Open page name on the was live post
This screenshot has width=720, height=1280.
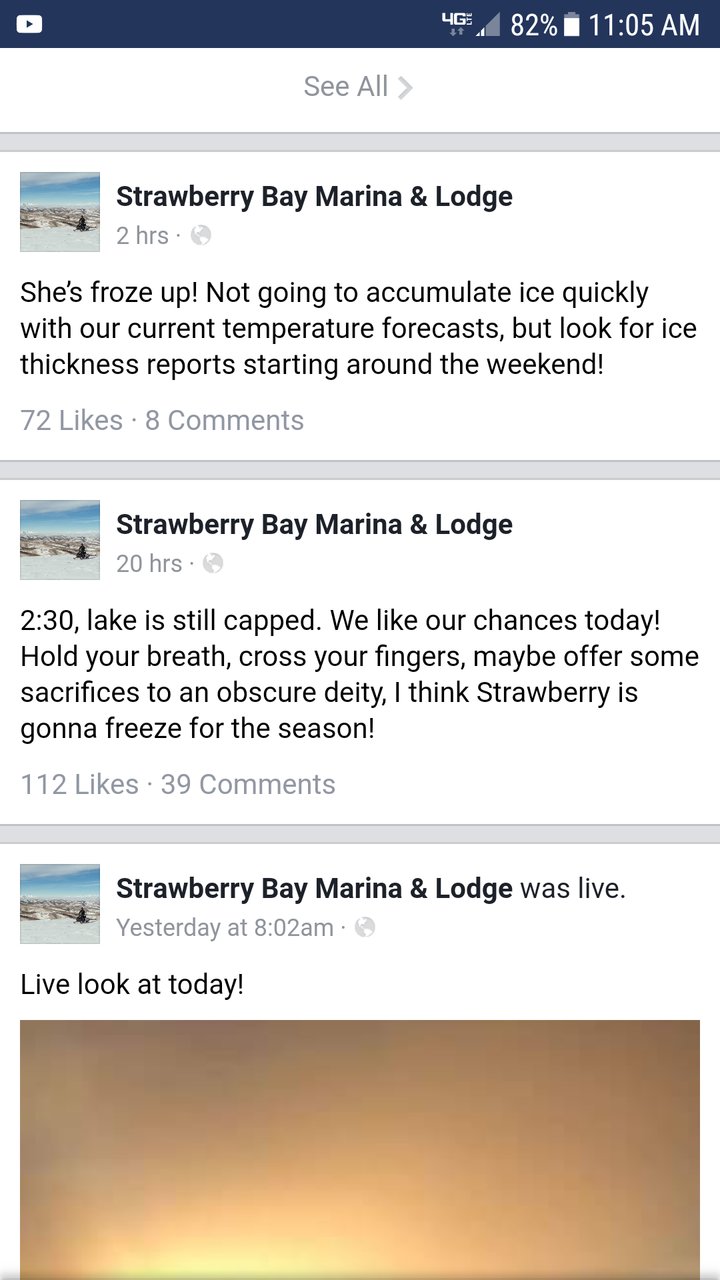click(314, 888)
